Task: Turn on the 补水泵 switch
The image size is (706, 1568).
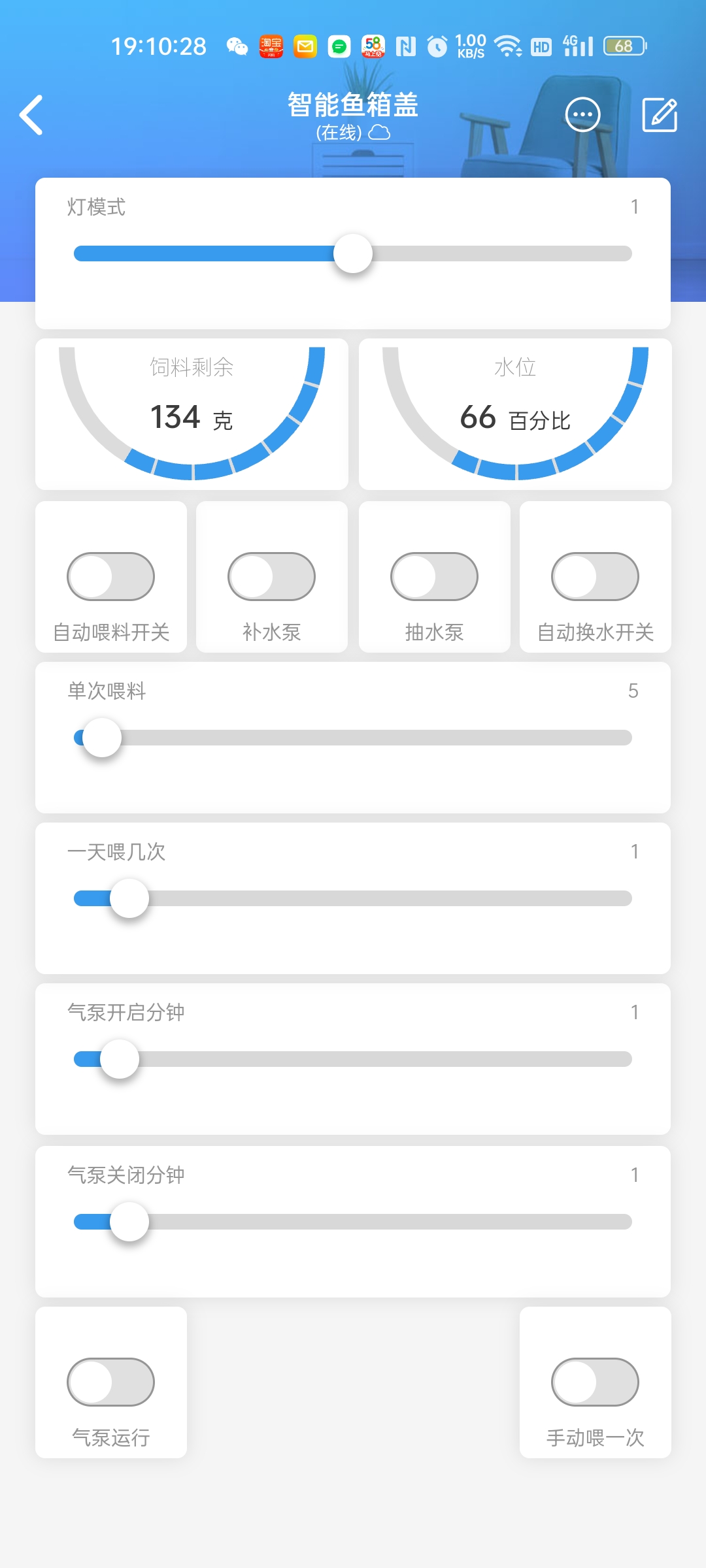Action: (271, 576)
